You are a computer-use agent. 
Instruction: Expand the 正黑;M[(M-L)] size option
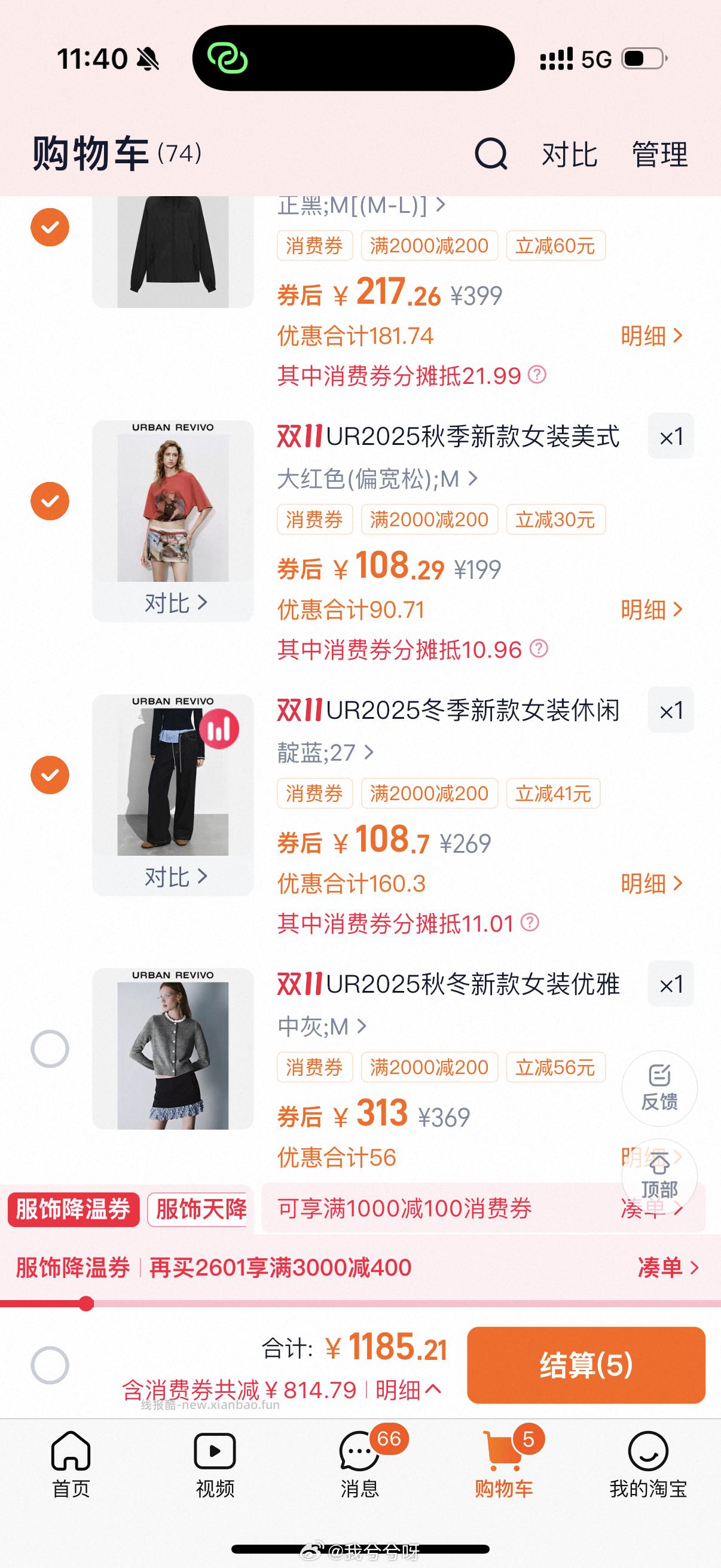(x=360, y=206)
